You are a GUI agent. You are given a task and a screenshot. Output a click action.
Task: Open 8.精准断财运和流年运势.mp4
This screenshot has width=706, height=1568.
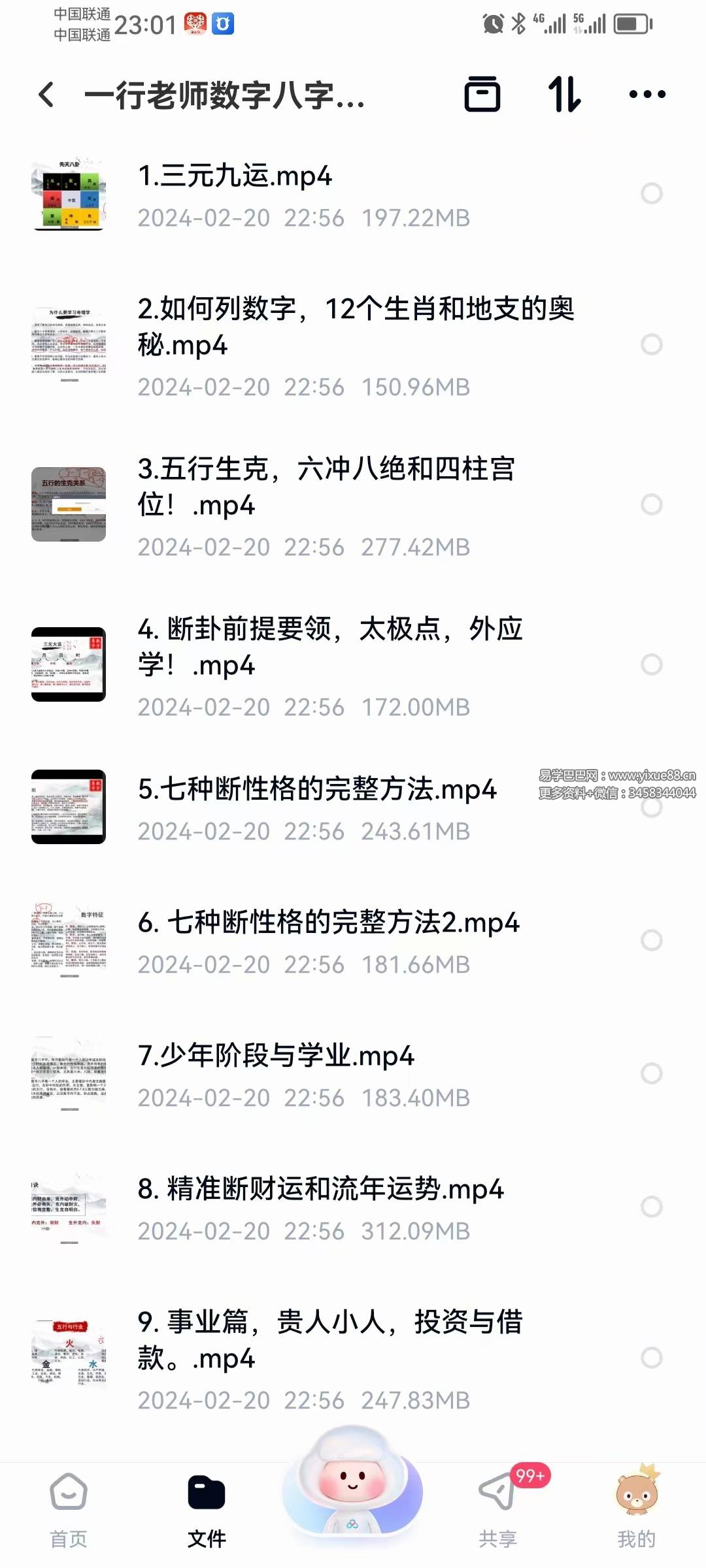tap(320, 1207)
